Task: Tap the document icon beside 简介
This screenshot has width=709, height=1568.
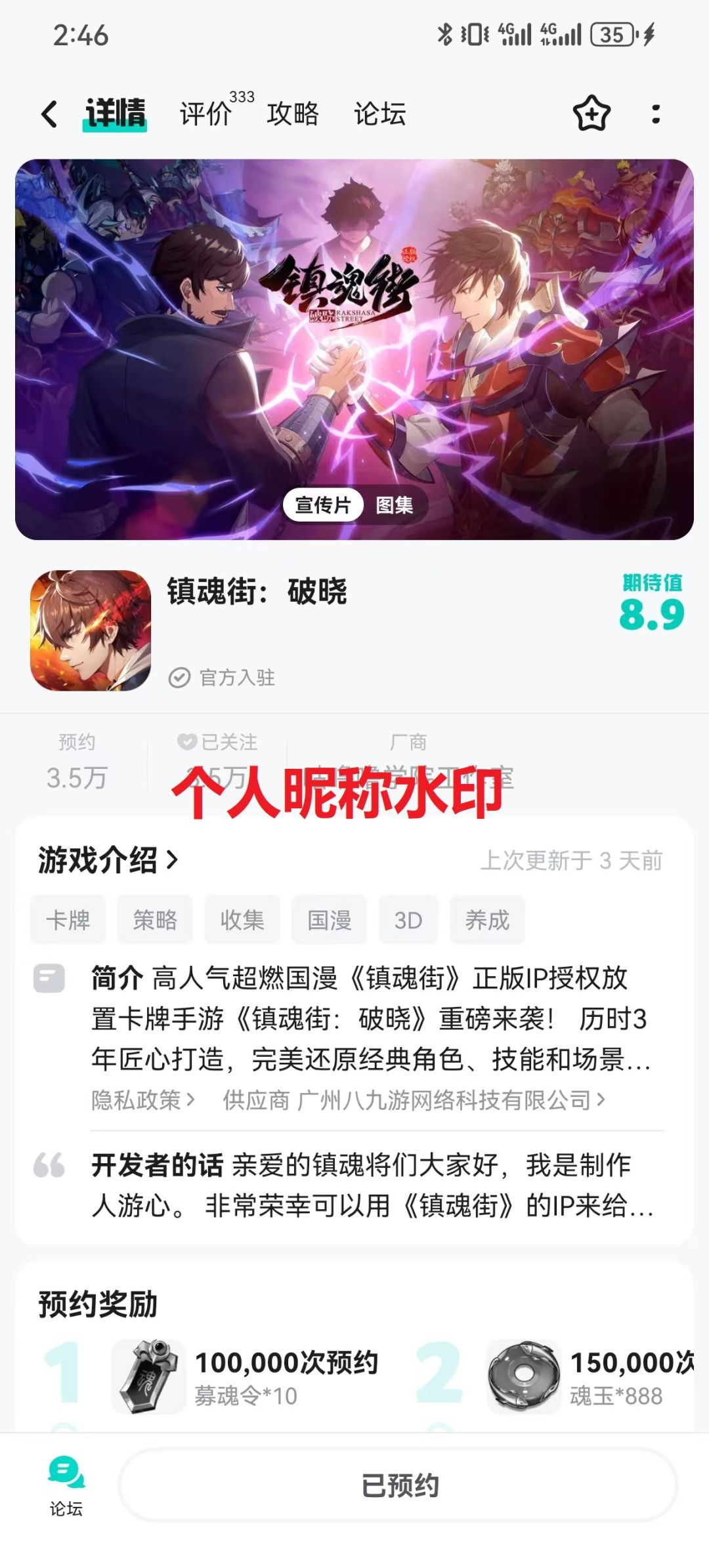Action: click(x=49, y=978)
